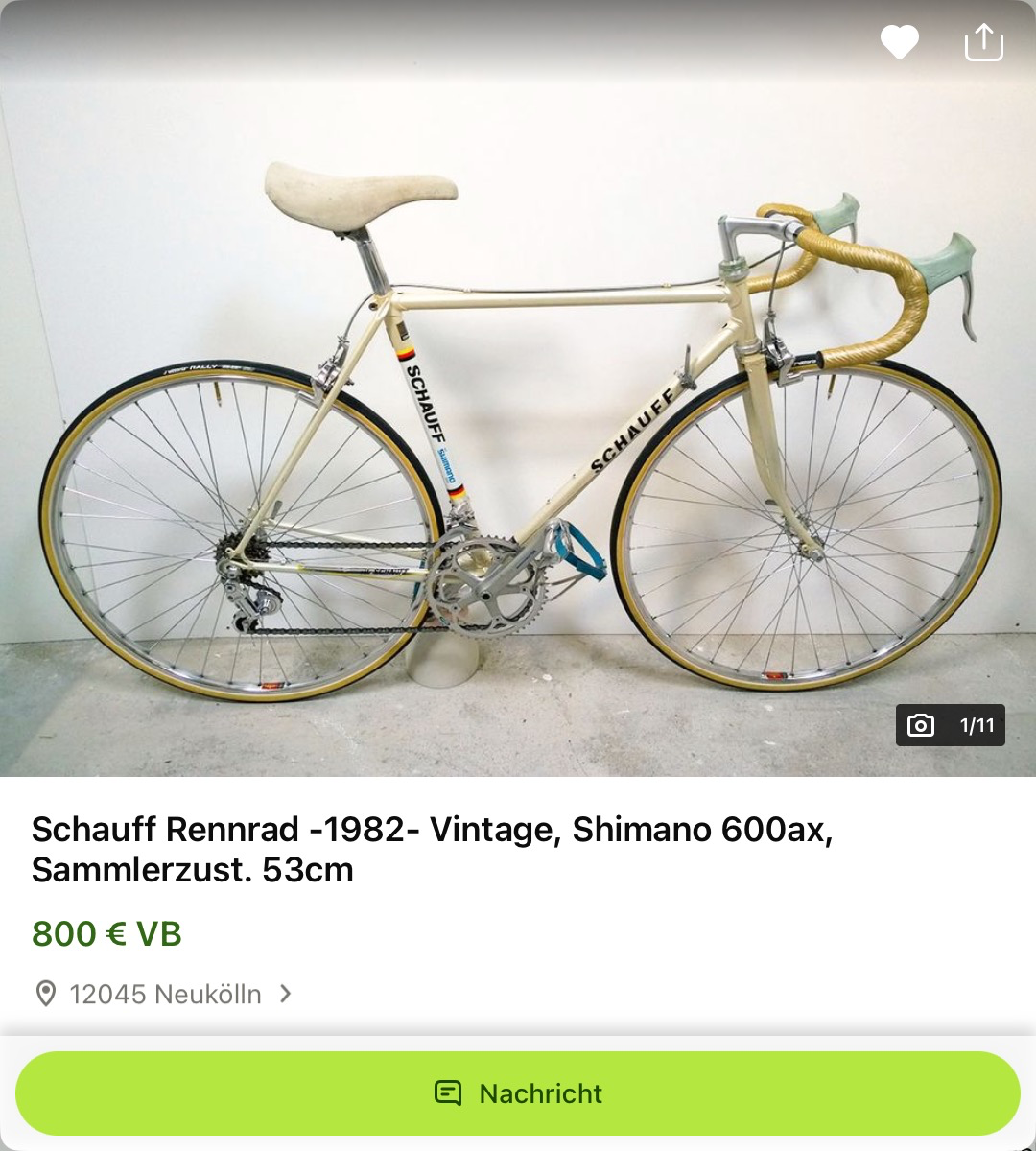Toggle the favorite heart icon
This screenshot has height=1151, width=1036.
coord(899,42)
